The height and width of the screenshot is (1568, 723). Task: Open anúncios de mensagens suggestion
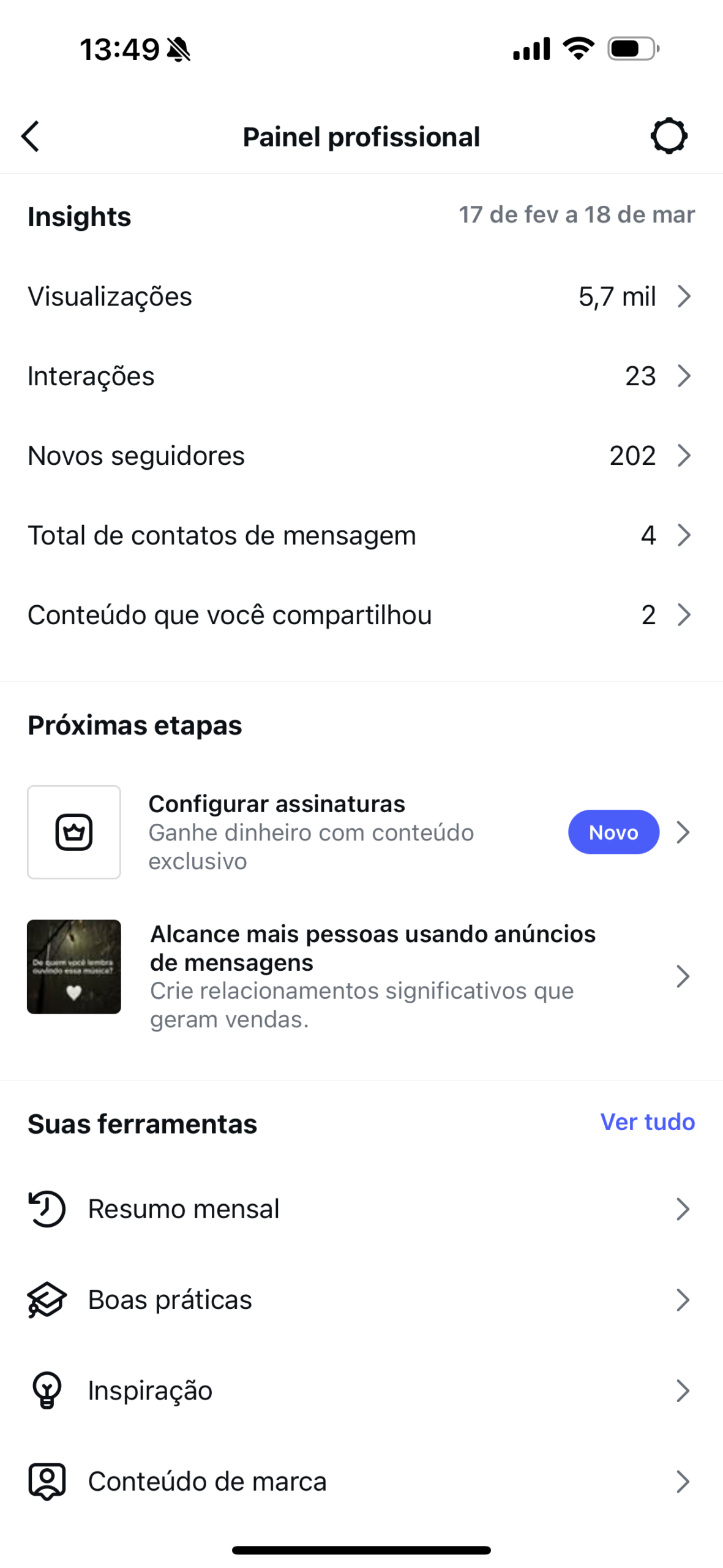pyautogui.click(x=361, y=975)
